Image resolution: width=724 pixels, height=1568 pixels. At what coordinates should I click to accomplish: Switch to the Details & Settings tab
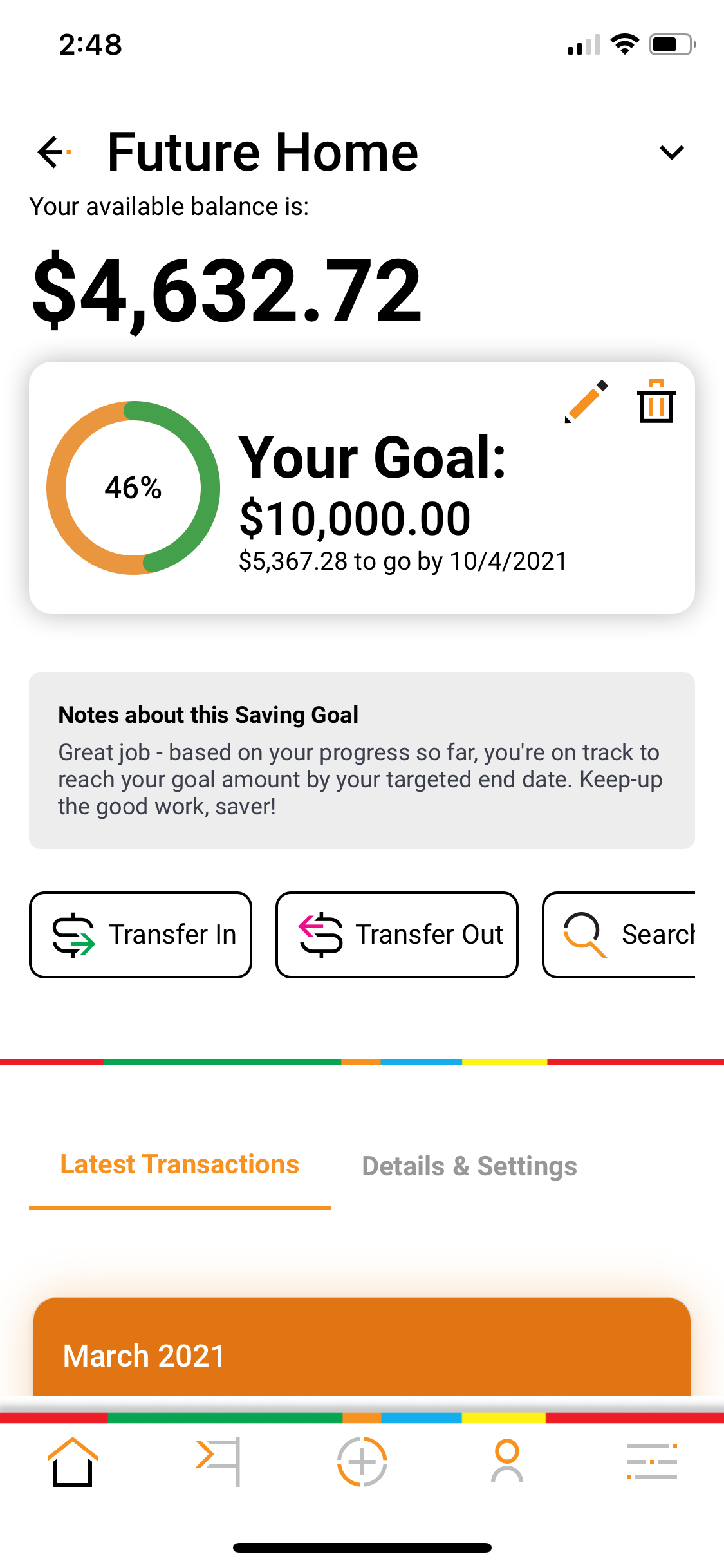469,1166
